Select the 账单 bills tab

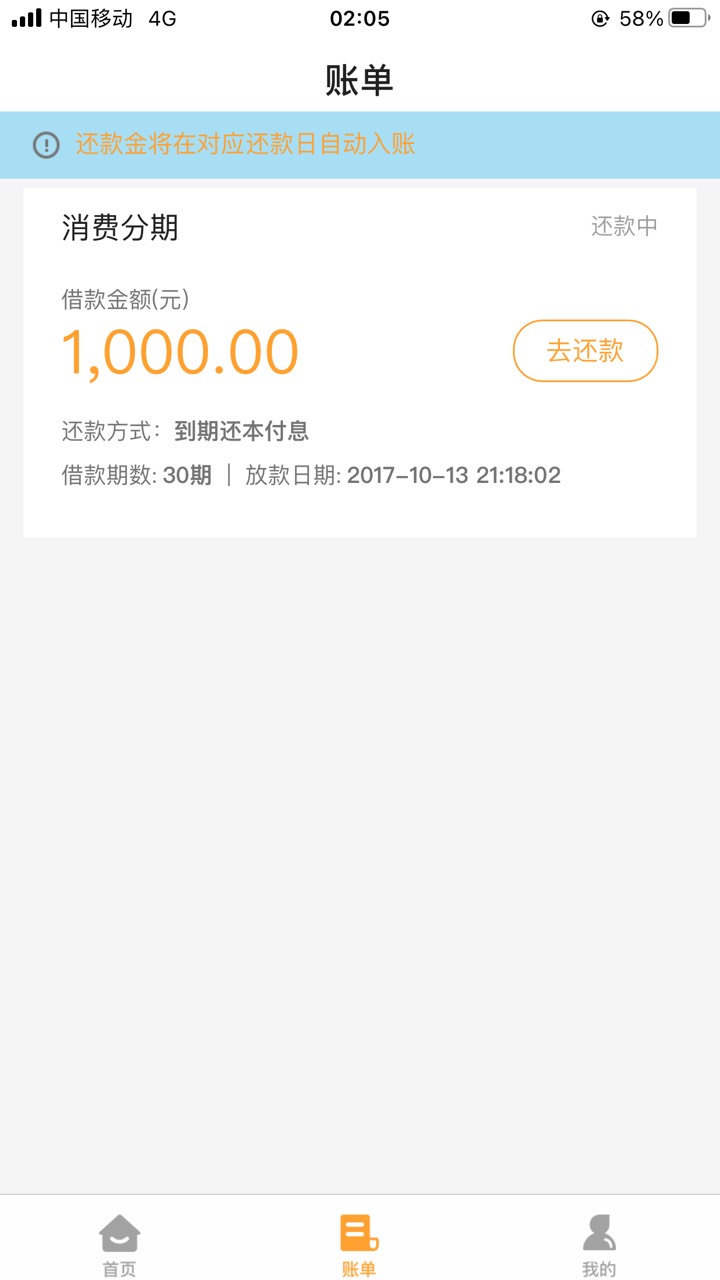click(359, 1244)
